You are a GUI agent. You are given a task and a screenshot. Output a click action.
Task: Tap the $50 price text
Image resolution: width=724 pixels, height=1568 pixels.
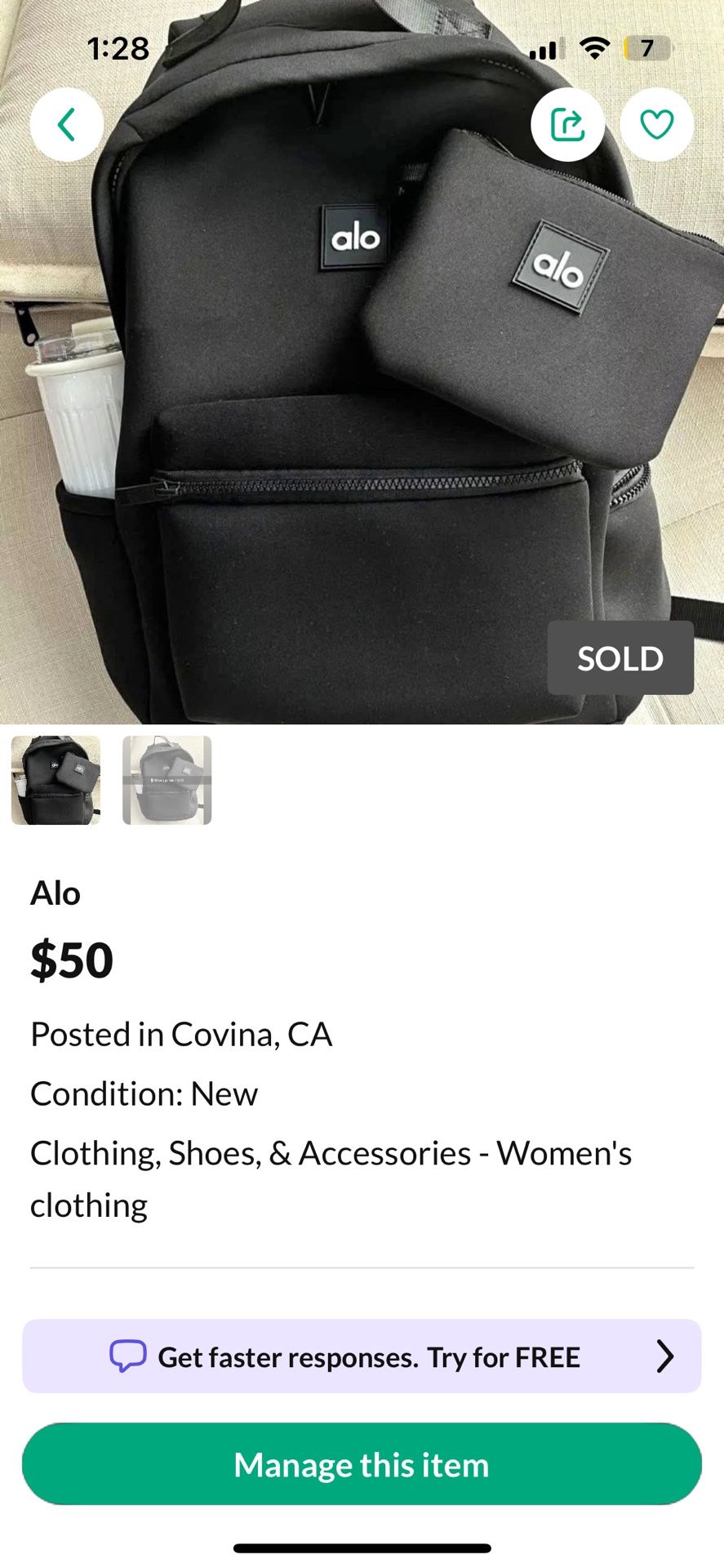click(x=70, y=959)
